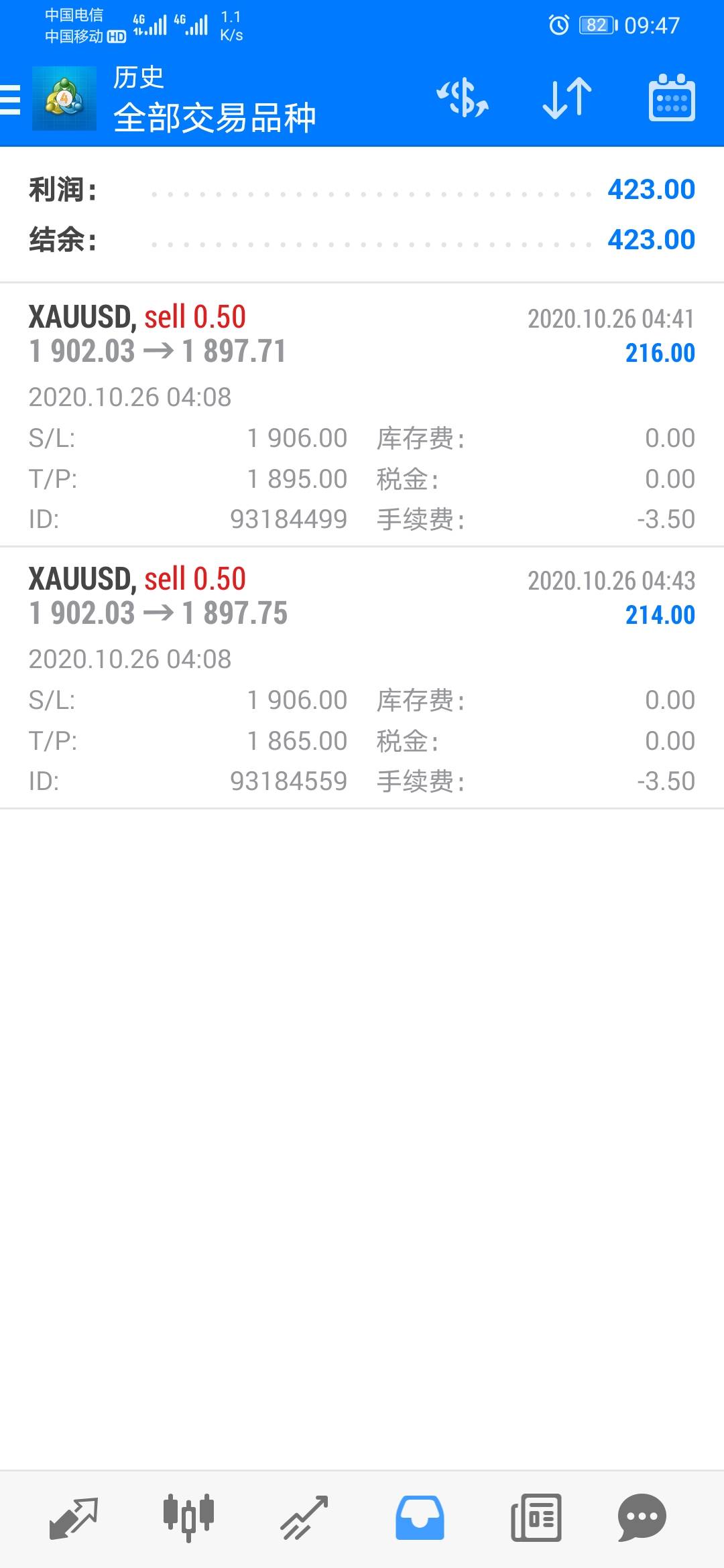Open trade 93184559 with profit 214.00

[362, 677]
